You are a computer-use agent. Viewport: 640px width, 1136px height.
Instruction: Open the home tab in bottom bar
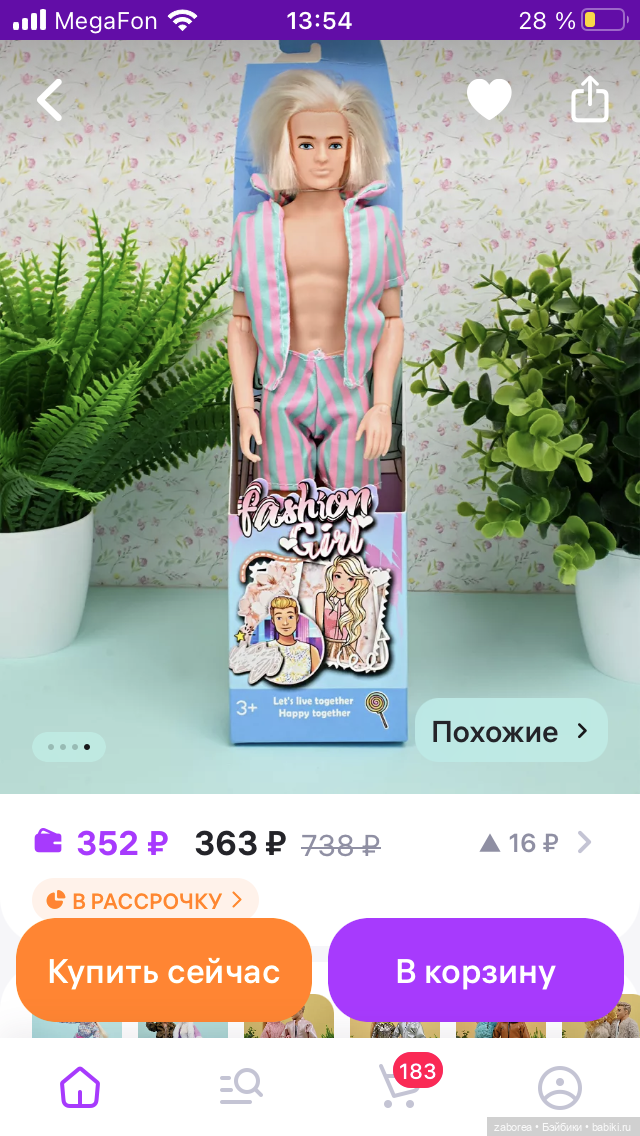click(x=80, y=1086)
